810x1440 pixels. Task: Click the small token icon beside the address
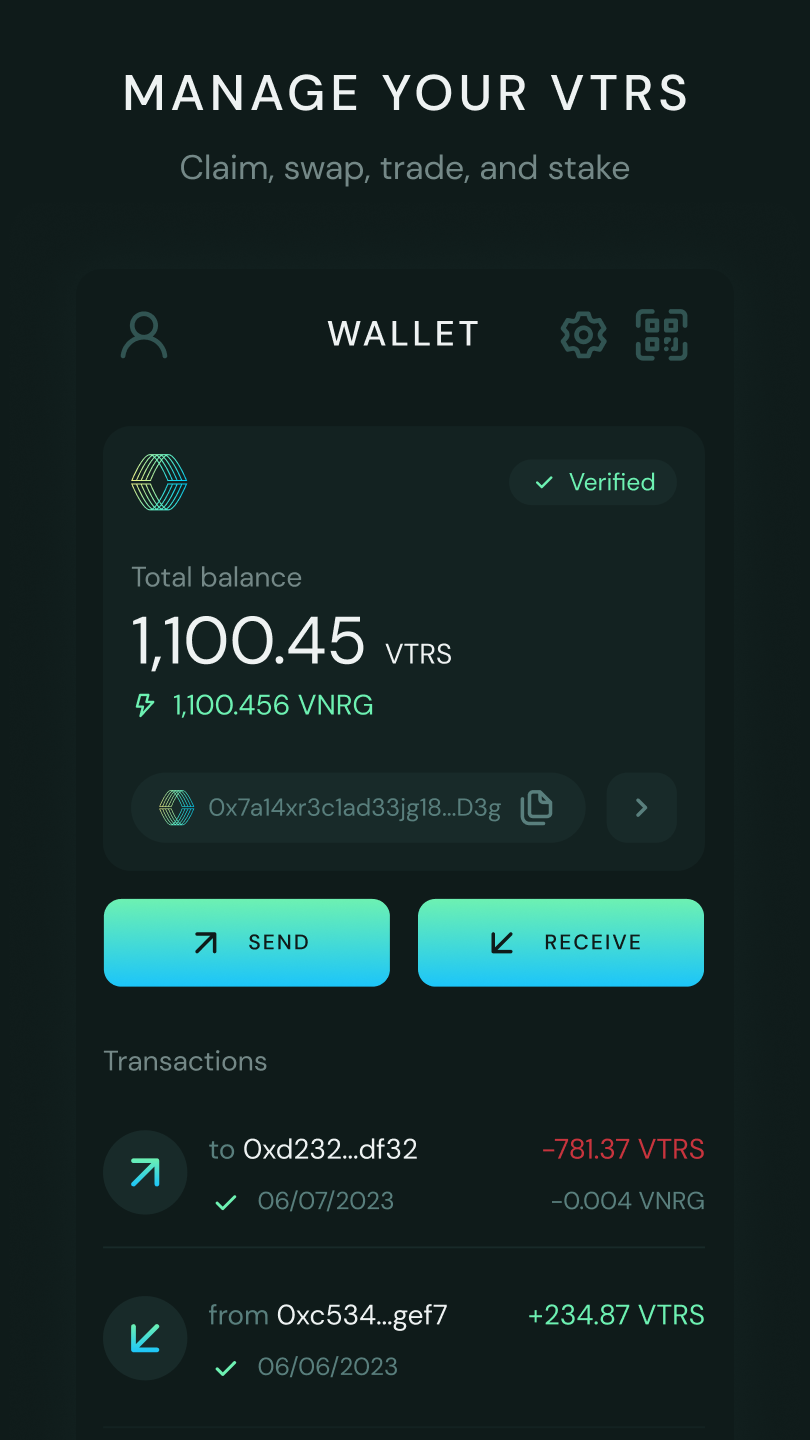tap(178, 807)
